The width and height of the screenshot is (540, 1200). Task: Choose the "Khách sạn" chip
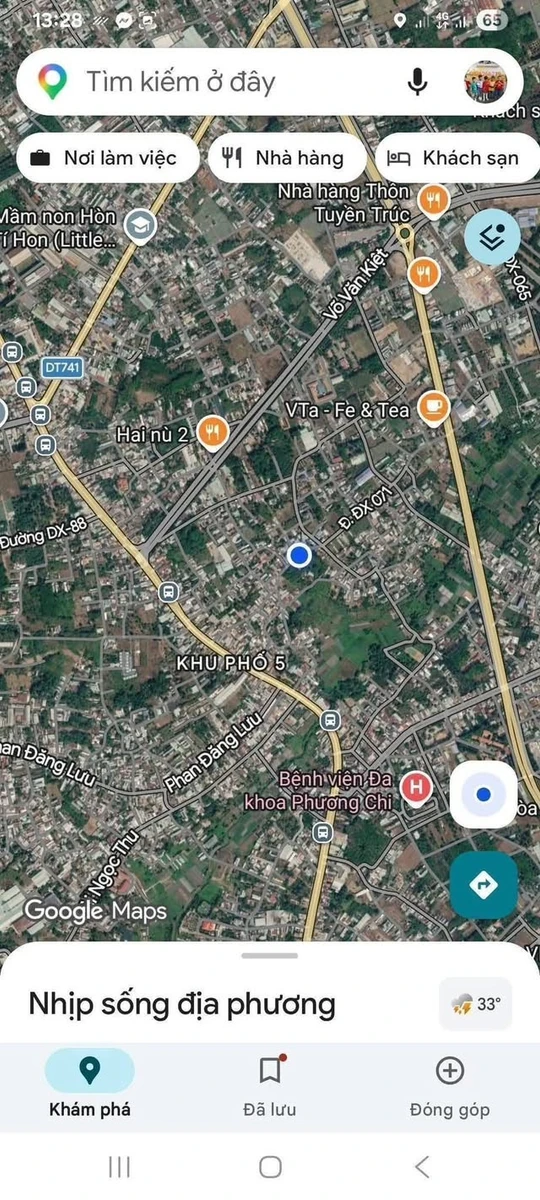tap(457, 158)
